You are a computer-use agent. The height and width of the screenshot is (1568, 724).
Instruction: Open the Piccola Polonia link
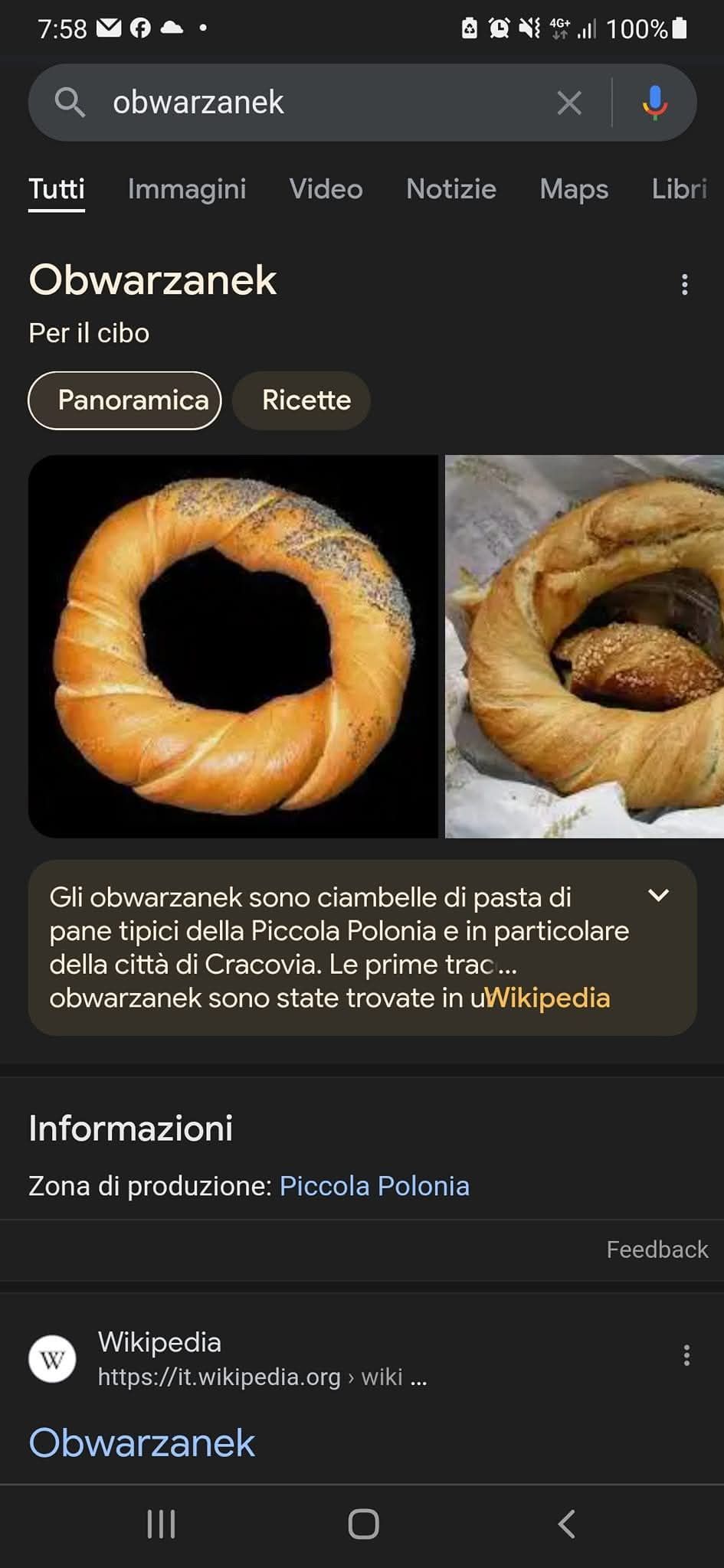click(374, 1186)
